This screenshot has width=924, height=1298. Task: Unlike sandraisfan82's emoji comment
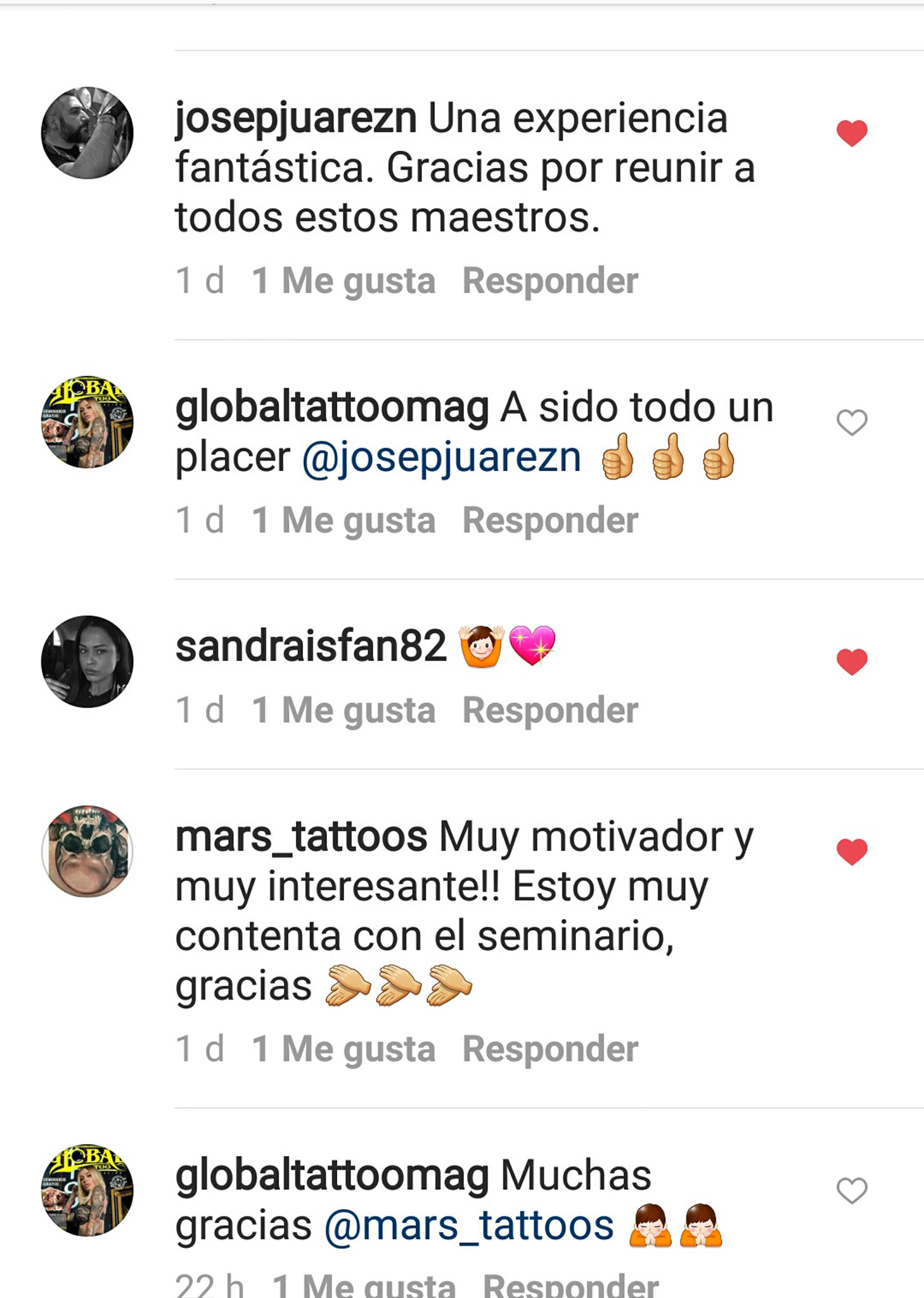(851, 662)
